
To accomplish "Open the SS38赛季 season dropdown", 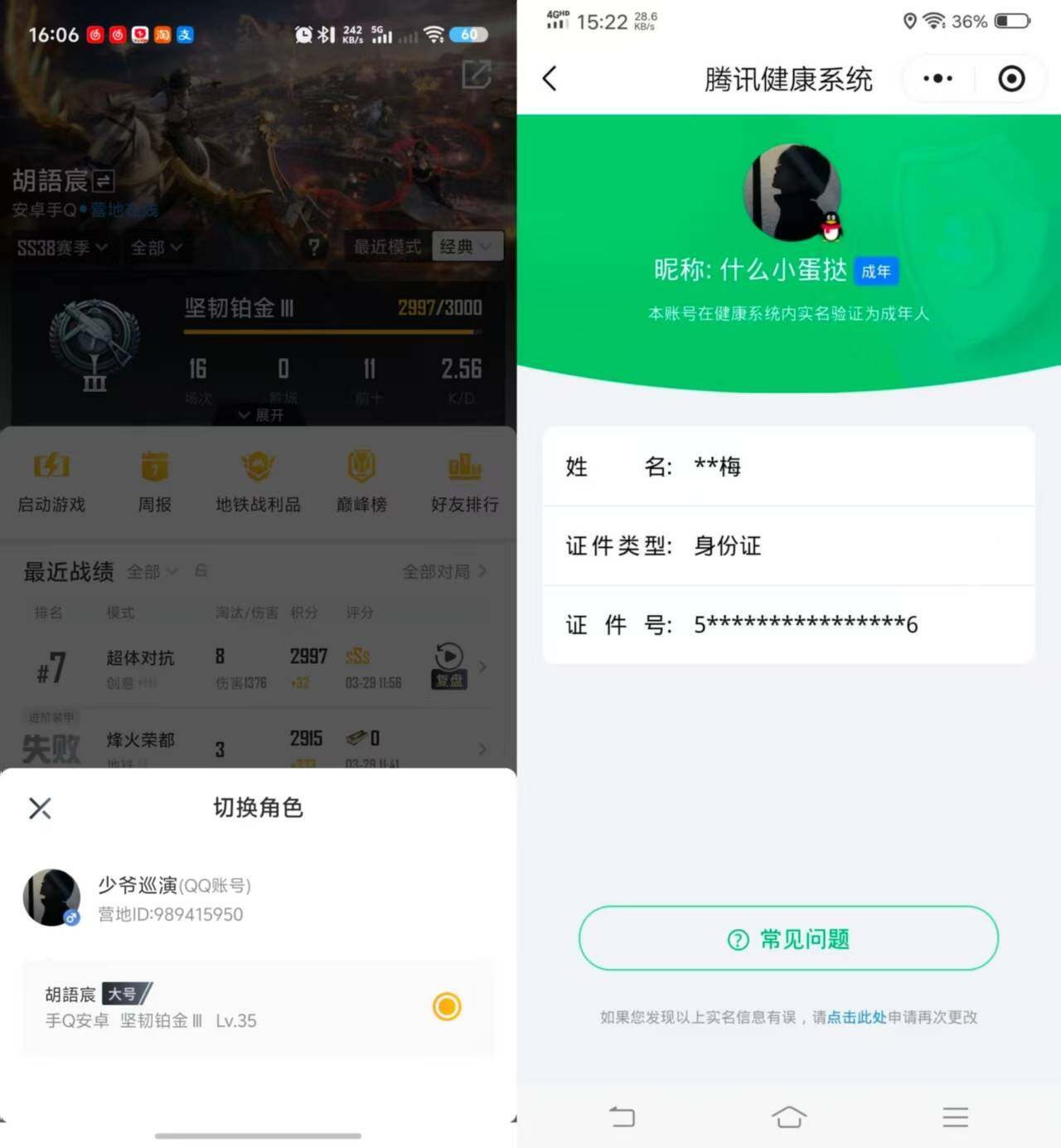I will tap(62, 246).
